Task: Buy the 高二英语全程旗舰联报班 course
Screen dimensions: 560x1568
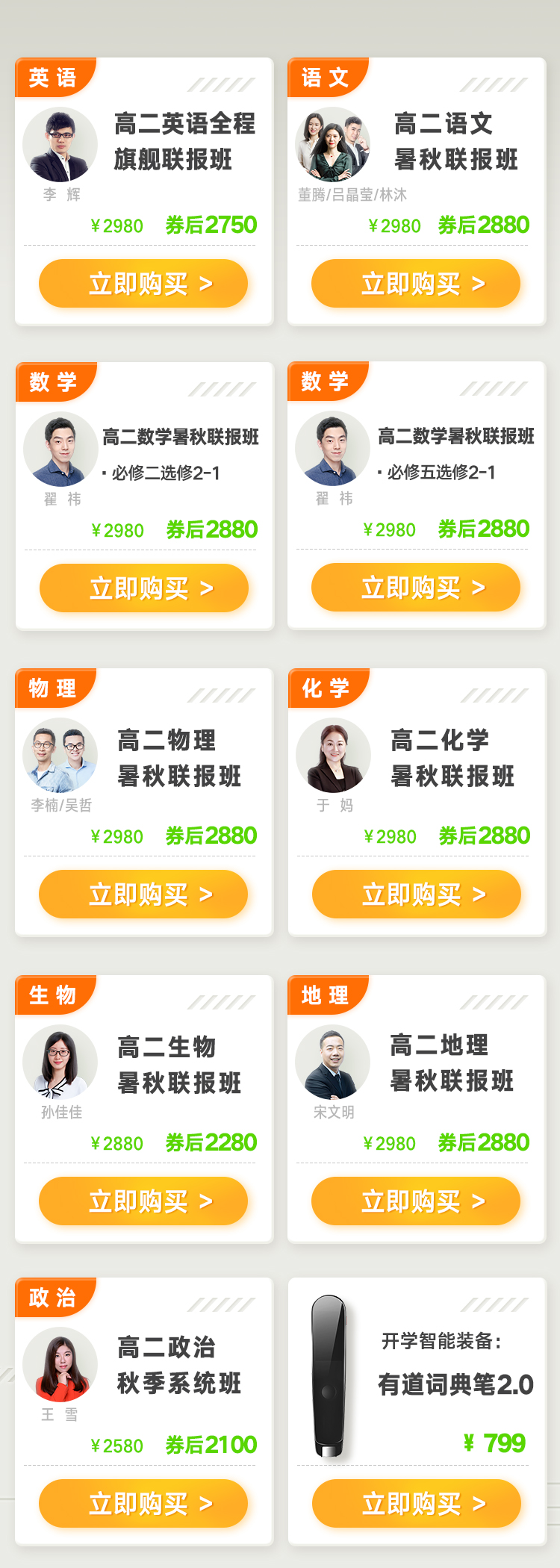Action: tap(143, 284)
